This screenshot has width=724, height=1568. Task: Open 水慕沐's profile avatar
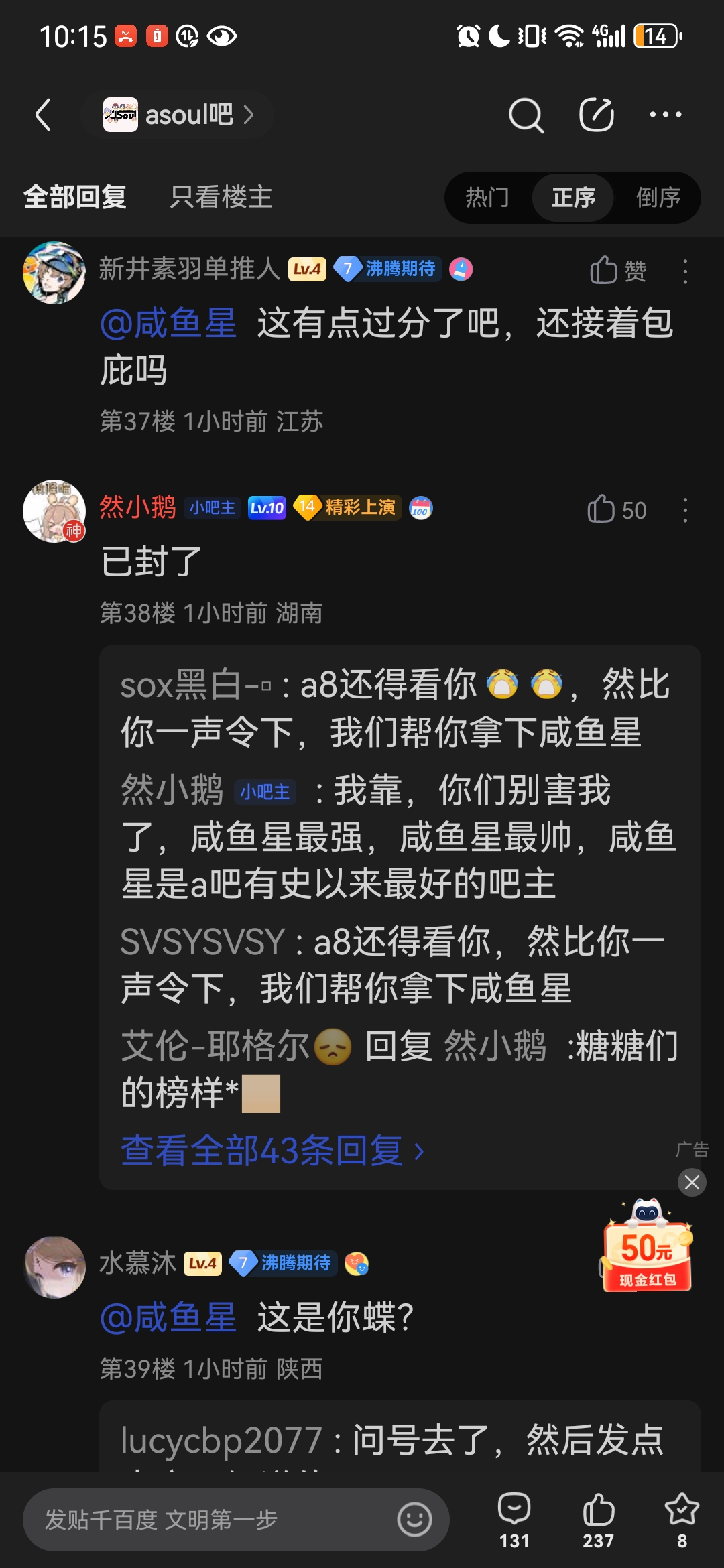click(54, 1267)
